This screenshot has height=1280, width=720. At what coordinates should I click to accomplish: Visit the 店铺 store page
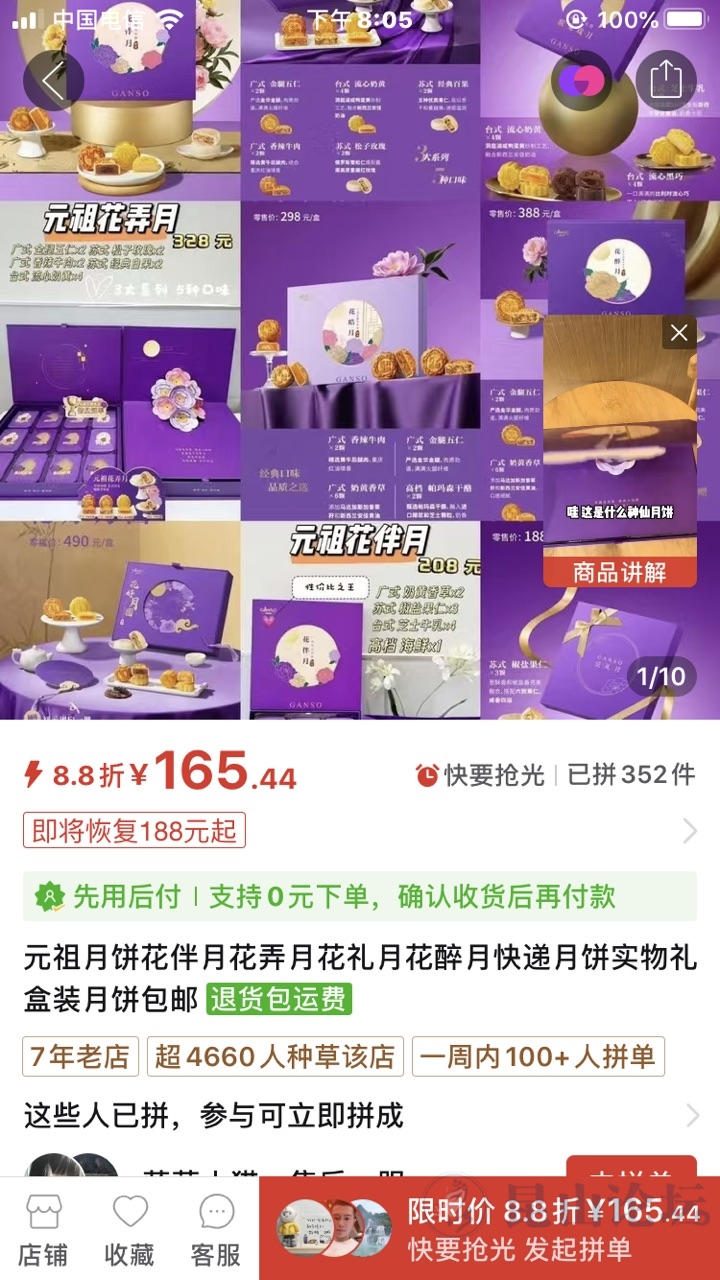coord(43,1228)
